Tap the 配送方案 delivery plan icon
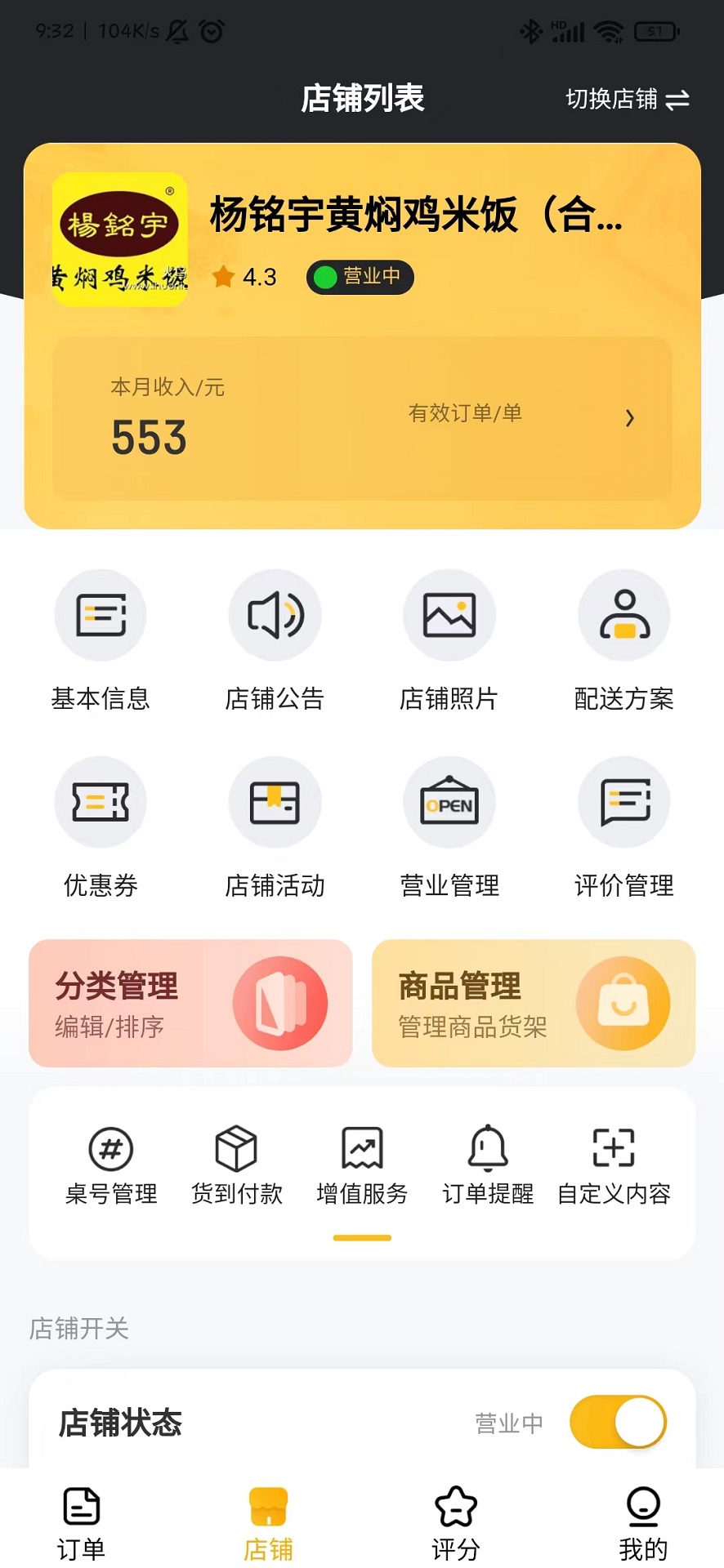724x1568 pixels. pyautogui.click(x=624, y=615)
